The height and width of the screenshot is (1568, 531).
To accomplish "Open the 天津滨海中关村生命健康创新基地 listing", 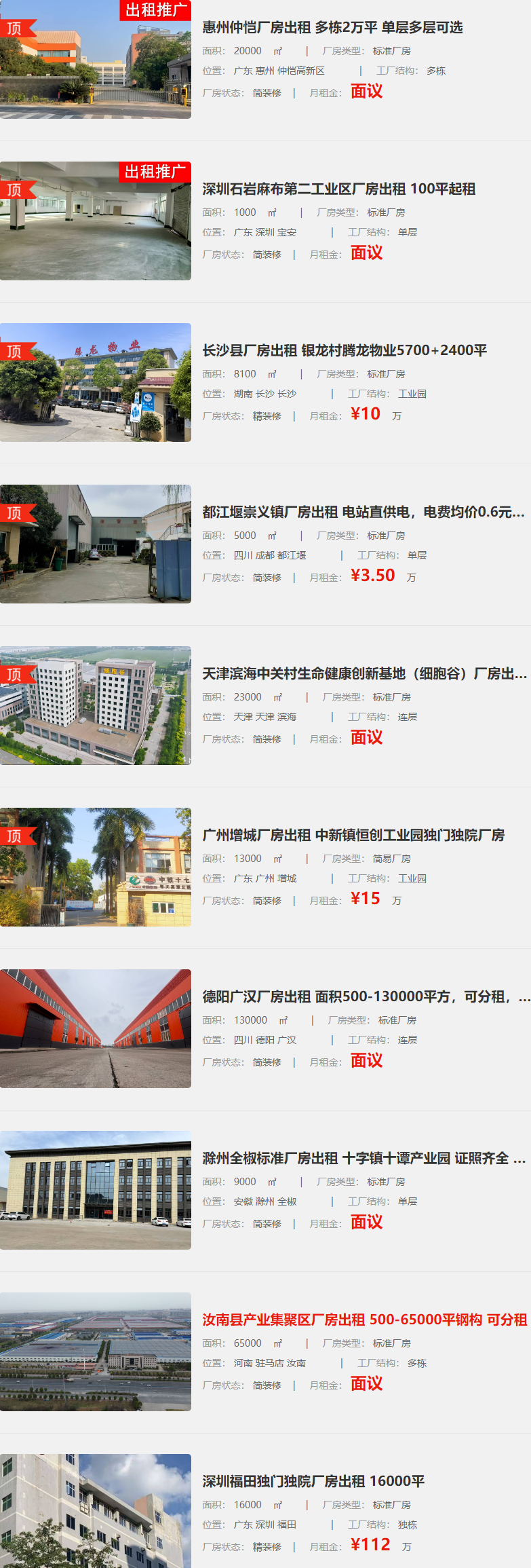I will pos(363,673).
